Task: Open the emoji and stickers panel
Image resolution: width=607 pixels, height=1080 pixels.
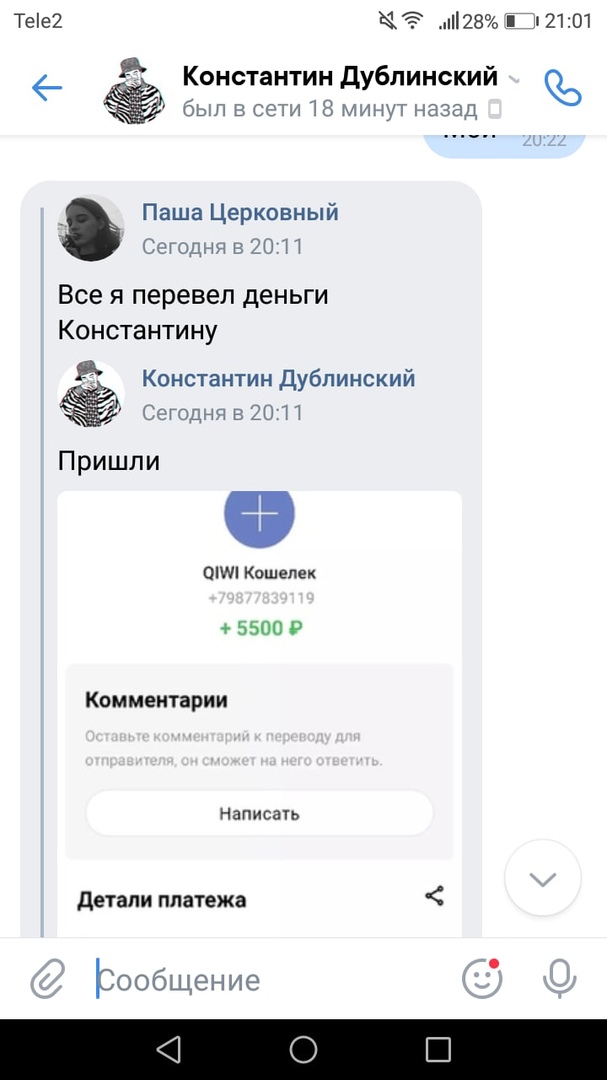Action: [481, 979]
